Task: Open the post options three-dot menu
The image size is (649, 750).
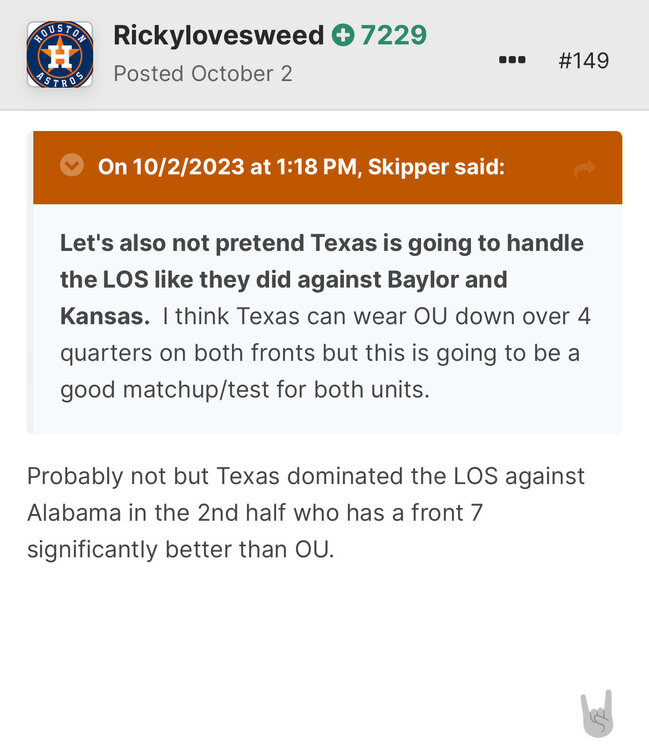Action: pyautogui.click(x=512, y=60)
